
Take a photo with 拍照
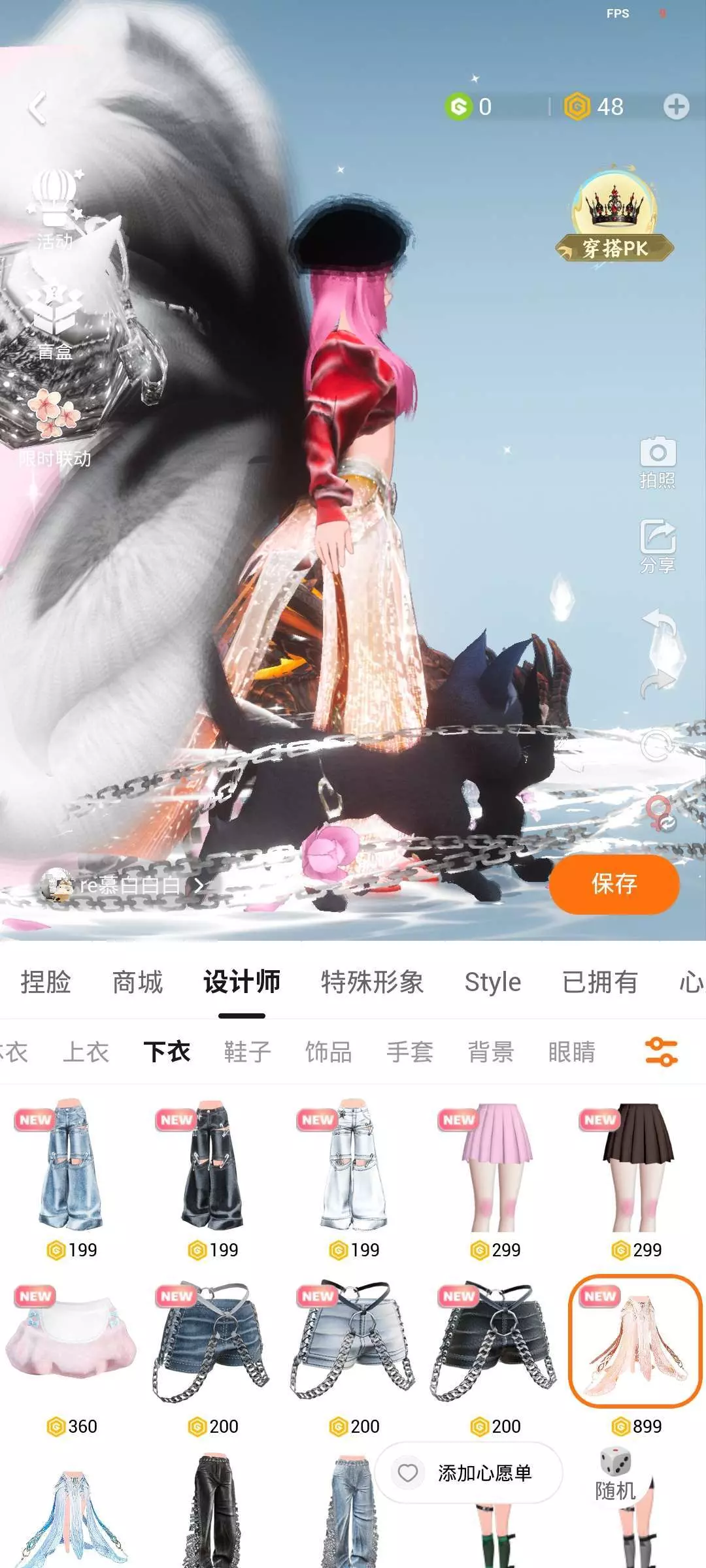click(x=658, y=463)
